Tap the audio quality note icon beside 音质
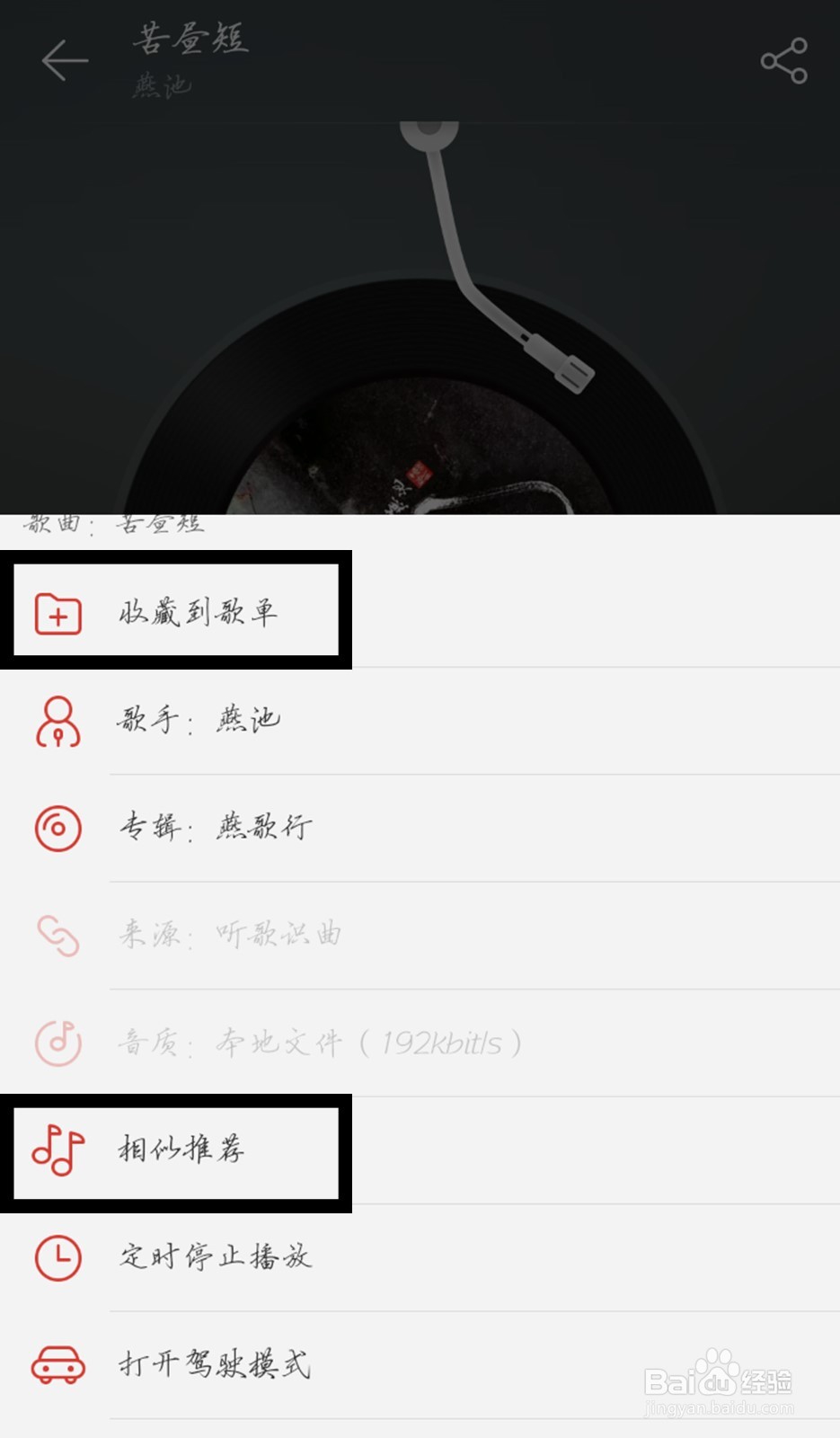The height and width of the screenshot is (1438, 840). (57, 1043)
